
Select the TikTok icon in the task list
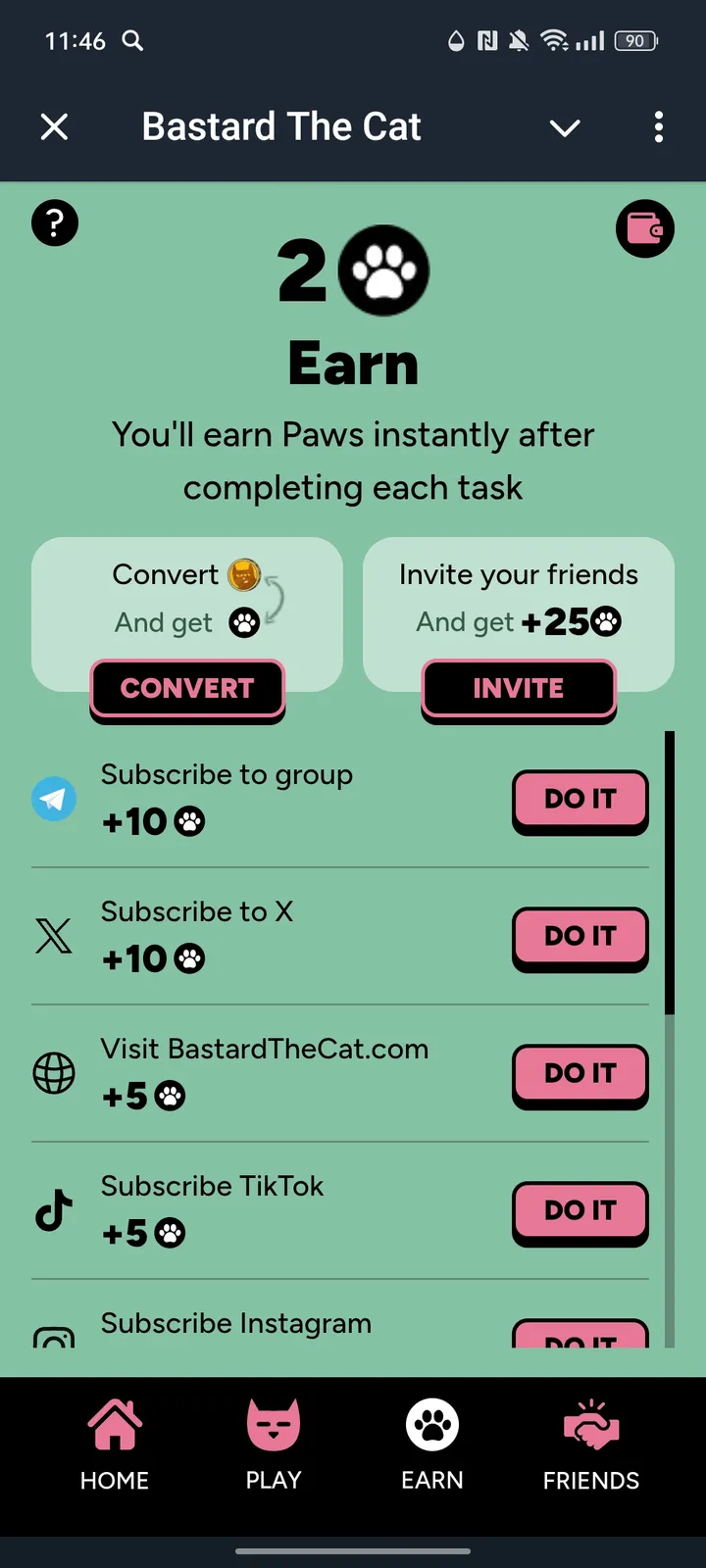[x=54, y=1210]
